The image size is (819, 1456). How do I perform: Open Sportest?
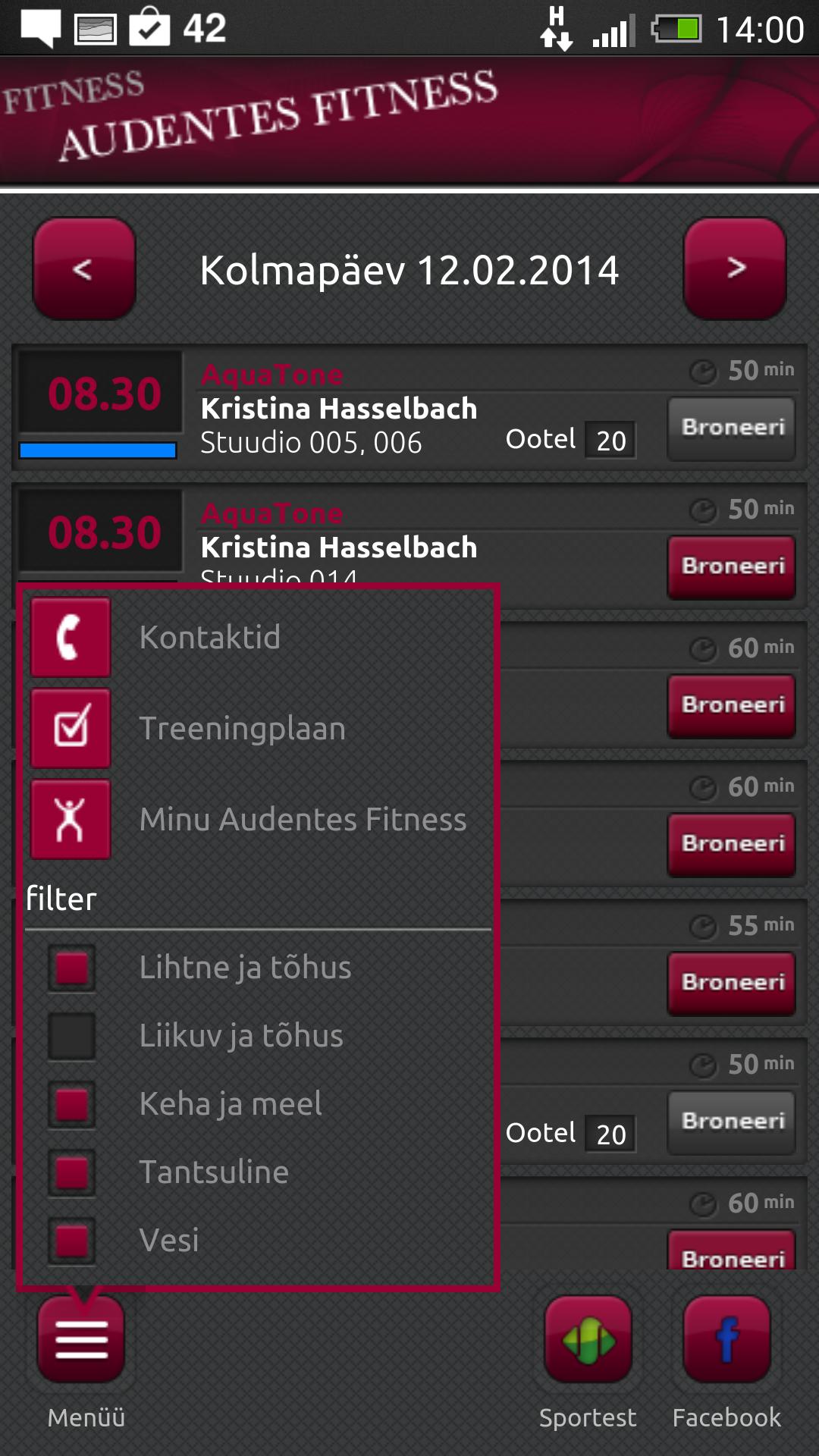pos(588,1339)
